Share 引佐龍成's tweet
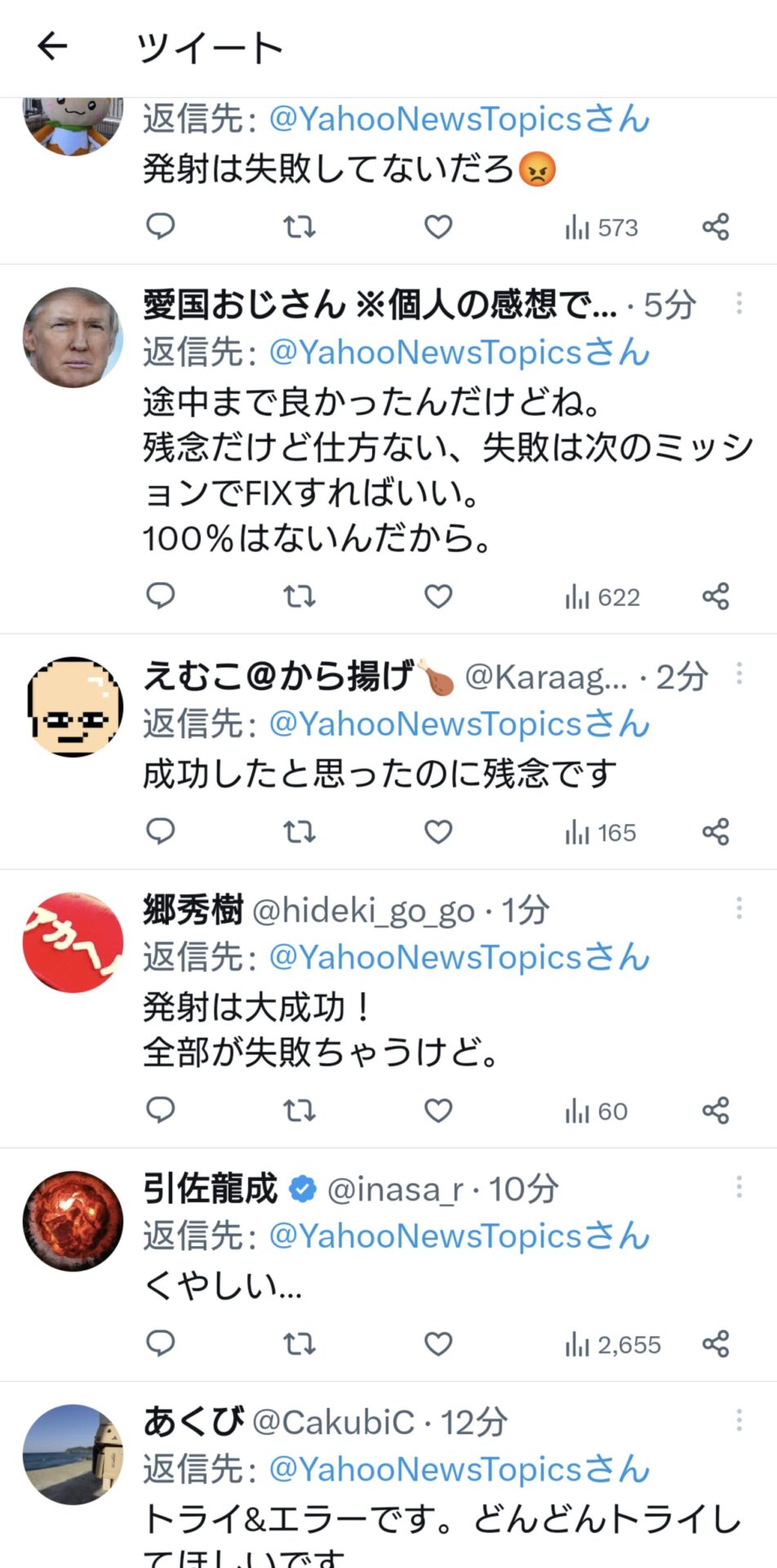Image resolution: width=777 pixels, height=1568 pixels. point(716,1344)
